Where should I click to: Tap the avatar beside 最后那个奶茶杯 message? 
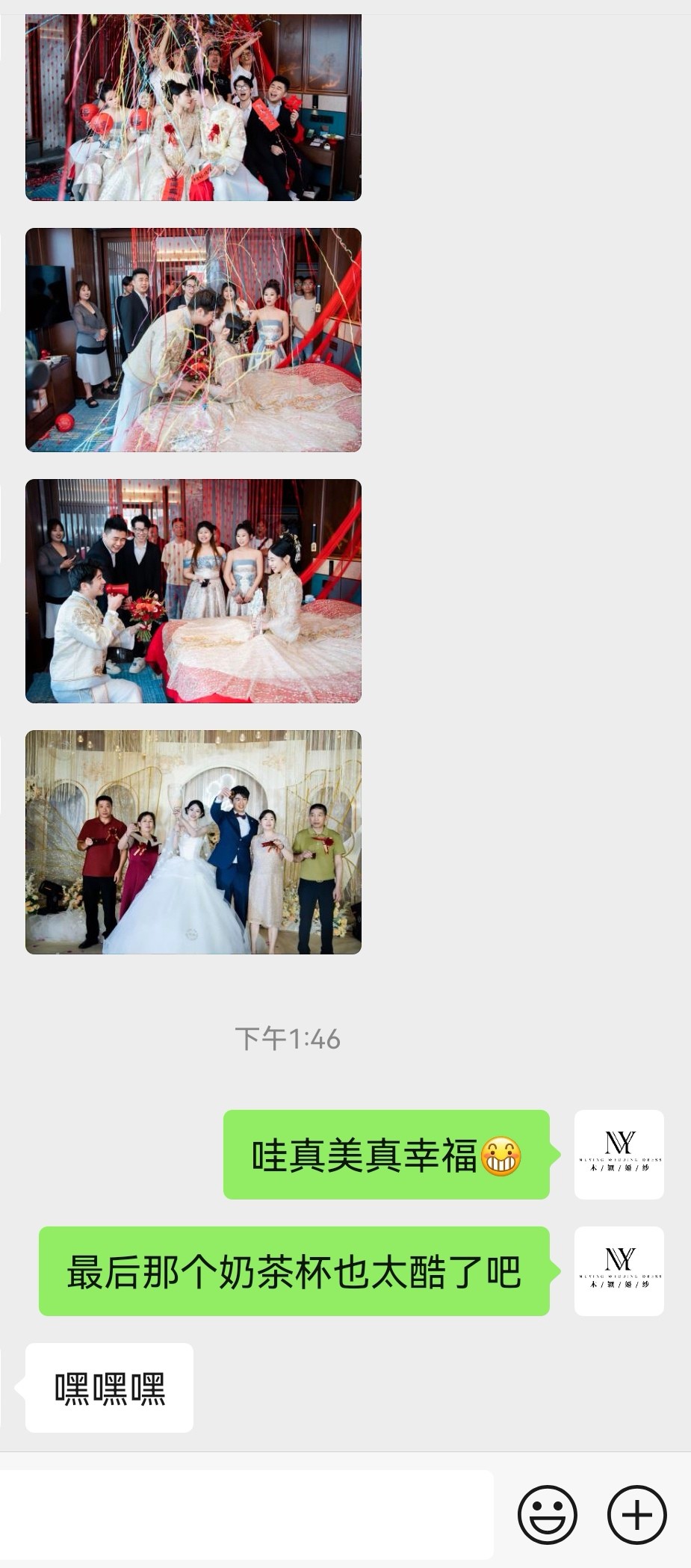pyautogui.click(x=619, y=1271)
